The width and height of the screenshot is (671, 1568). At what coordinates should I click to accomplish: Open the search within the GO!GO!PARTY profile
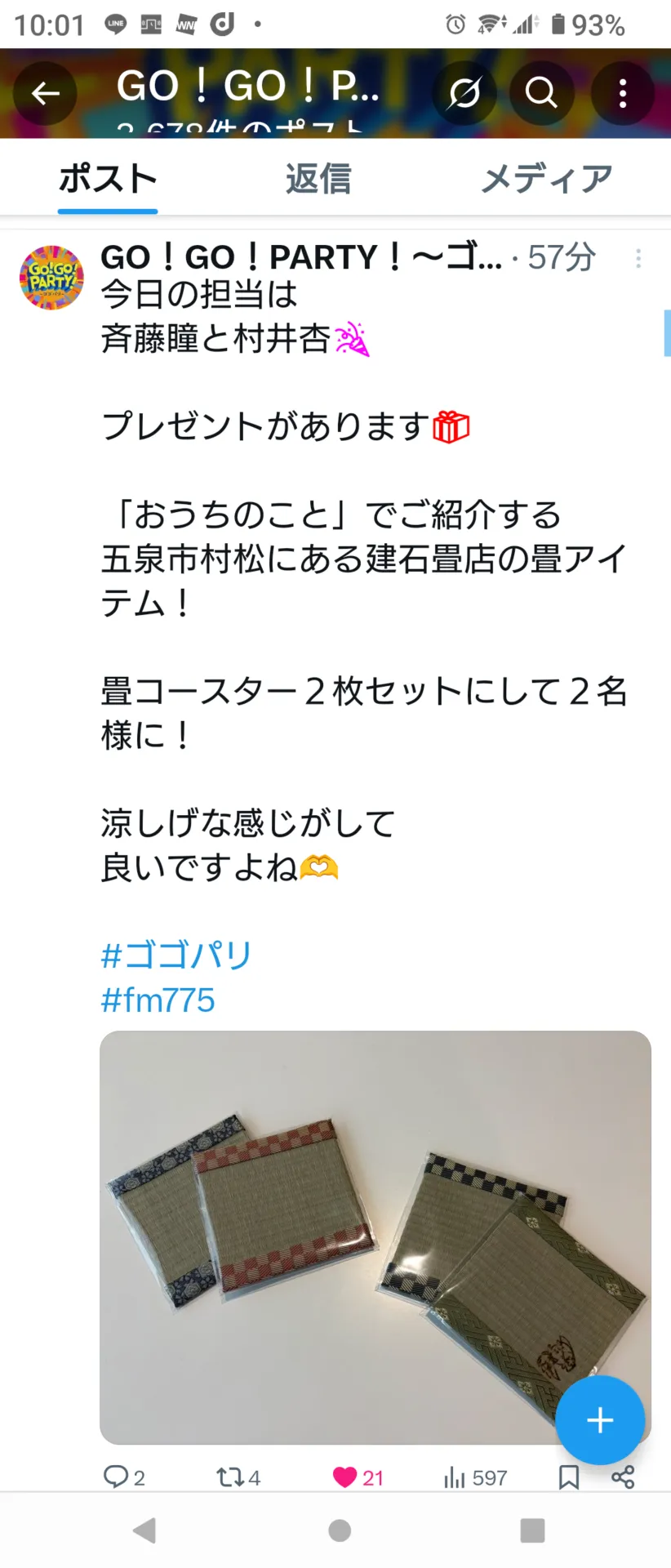[541, 93]
